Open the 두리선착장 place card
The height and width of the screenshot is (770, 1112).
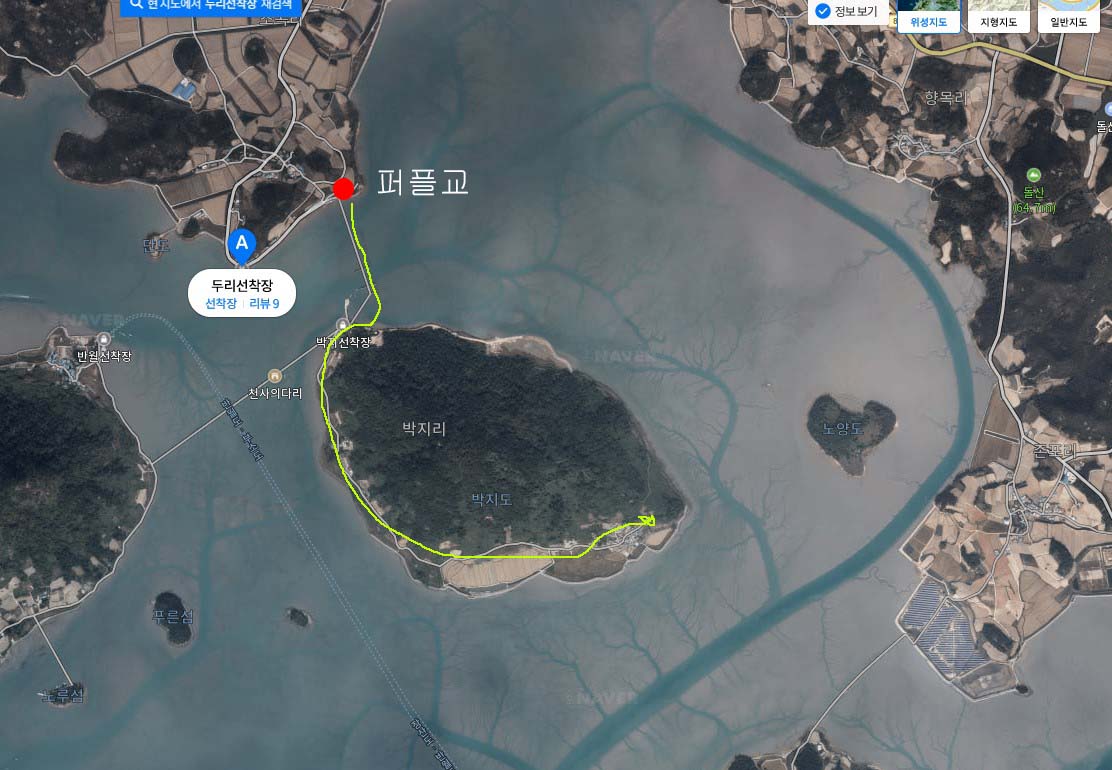tap(241, 285)
